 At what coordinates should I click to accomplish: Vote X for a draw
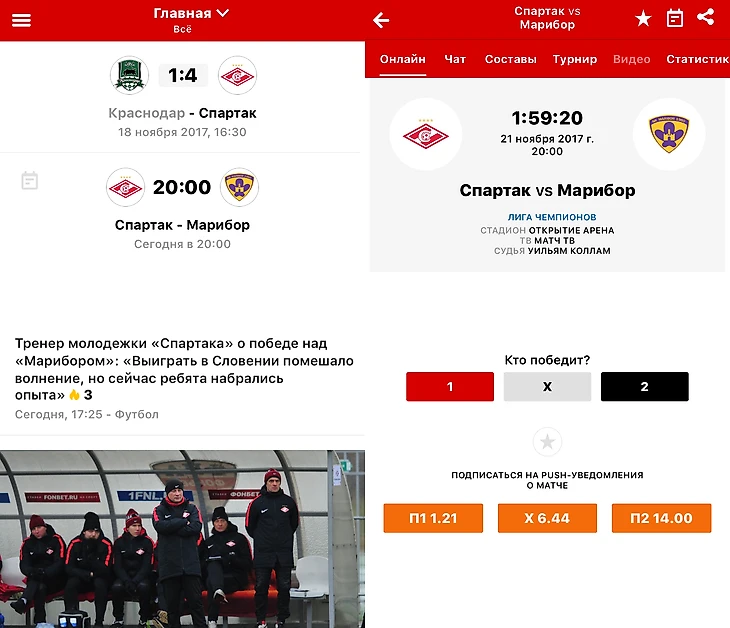click(547, 387)
